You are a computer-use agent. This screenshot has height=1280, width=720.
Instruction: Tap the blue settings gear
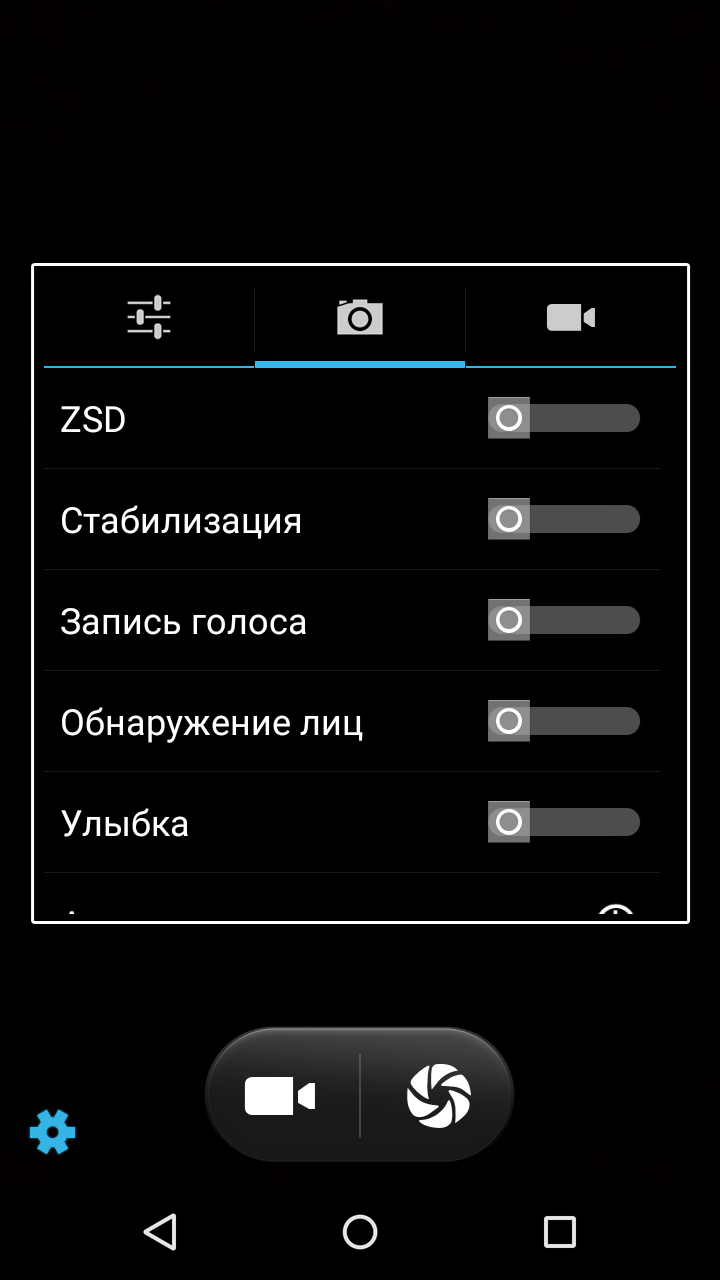tap(53, 1132)
